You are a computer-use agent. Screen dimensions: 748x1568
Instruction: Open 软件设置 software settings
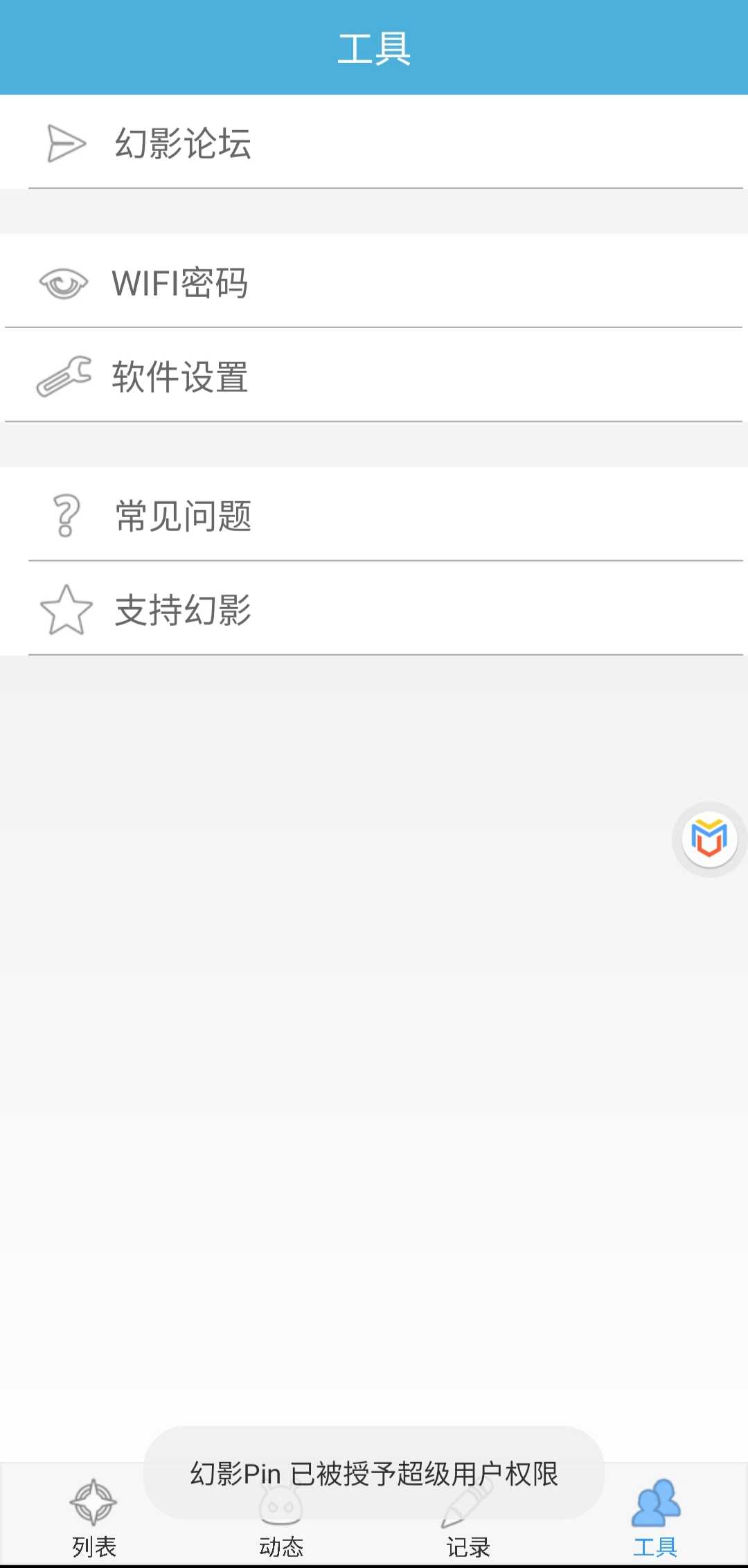pyautogui.click(x=374, y=376)
